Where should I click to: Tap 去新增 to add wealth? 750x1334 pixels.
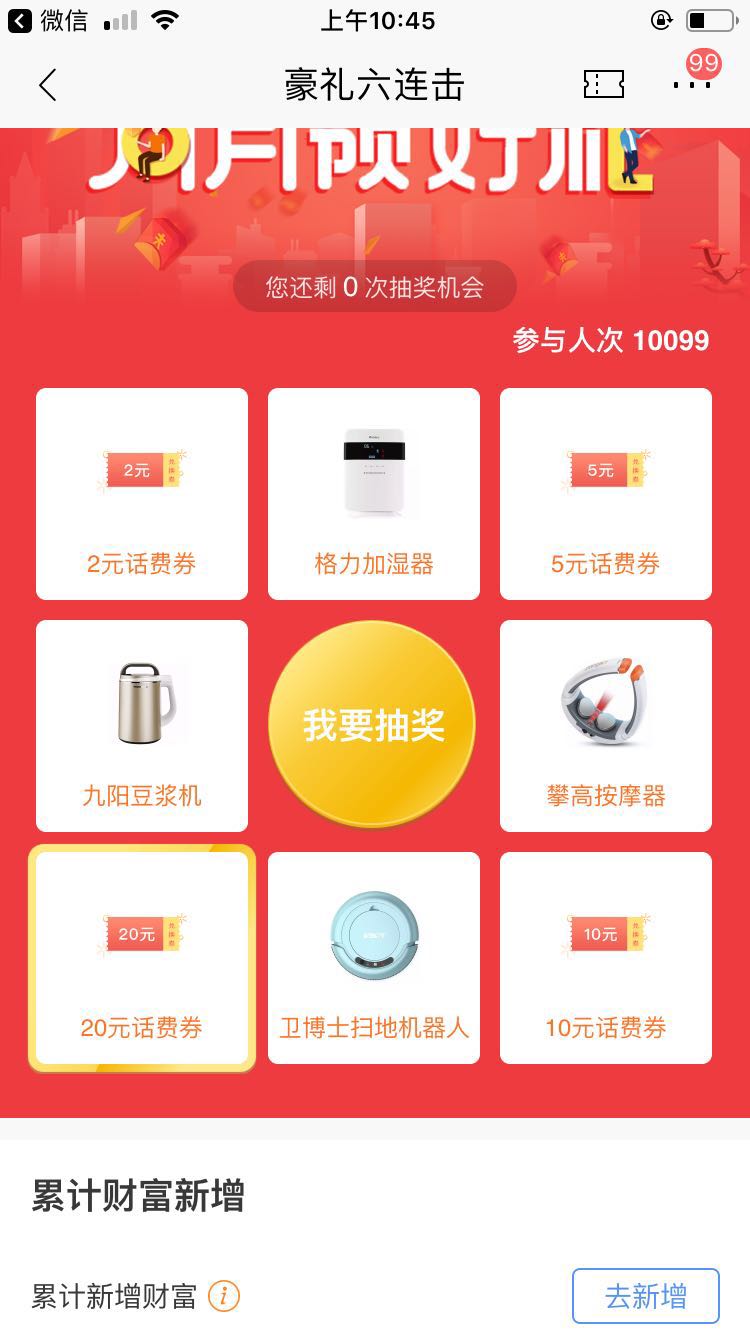click(645, 1296)
